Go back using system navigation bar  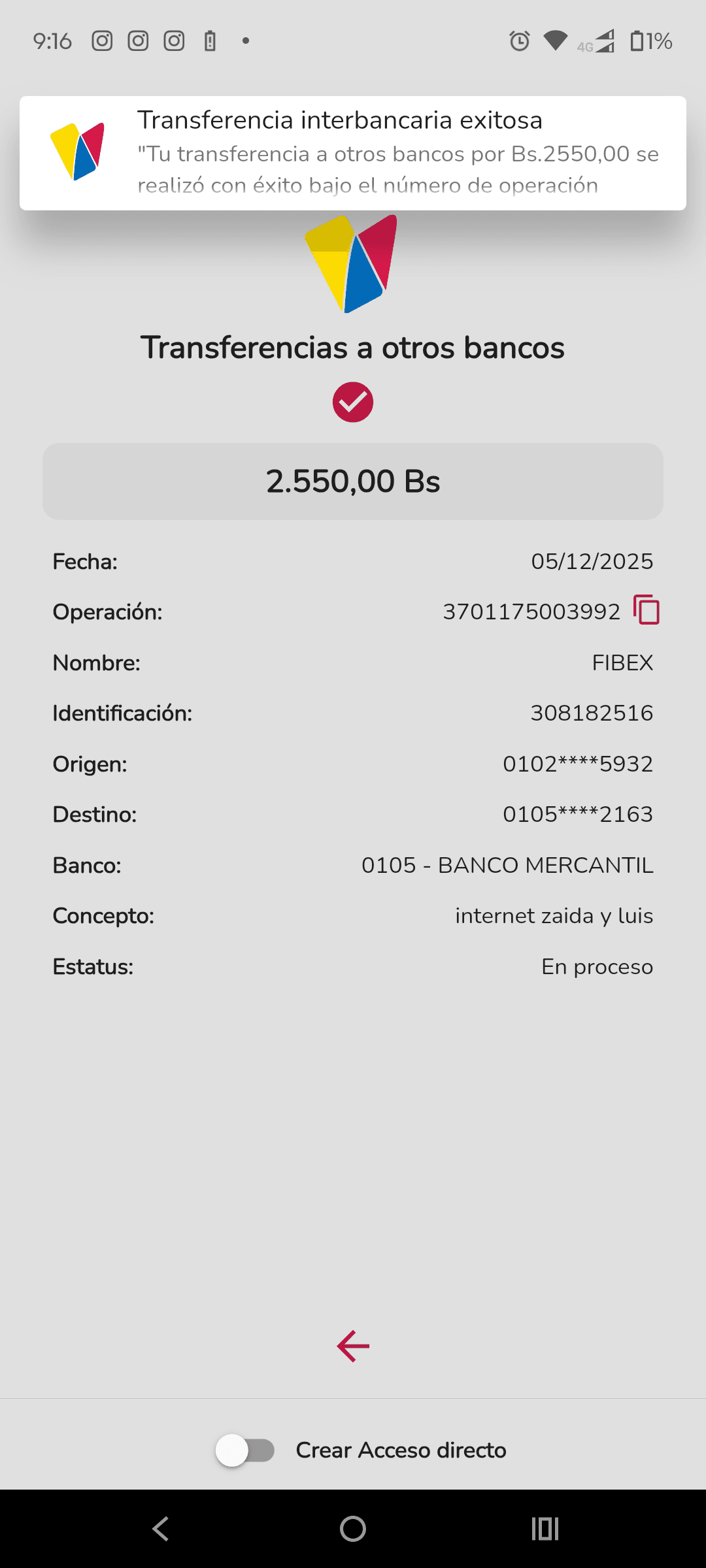coord(161,1529)
